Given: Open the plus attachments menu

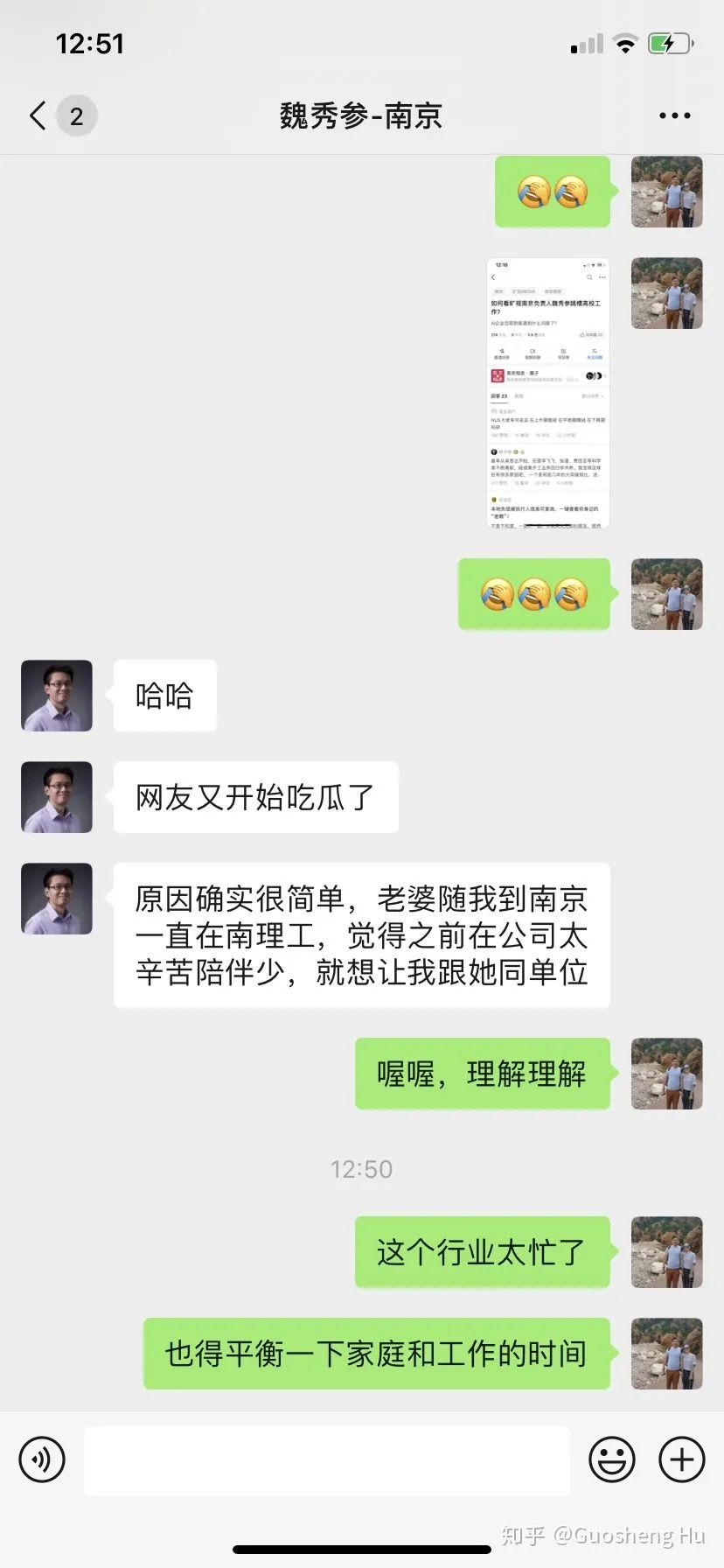Looking at the screenshot, I should click(x=681, y=1459).
